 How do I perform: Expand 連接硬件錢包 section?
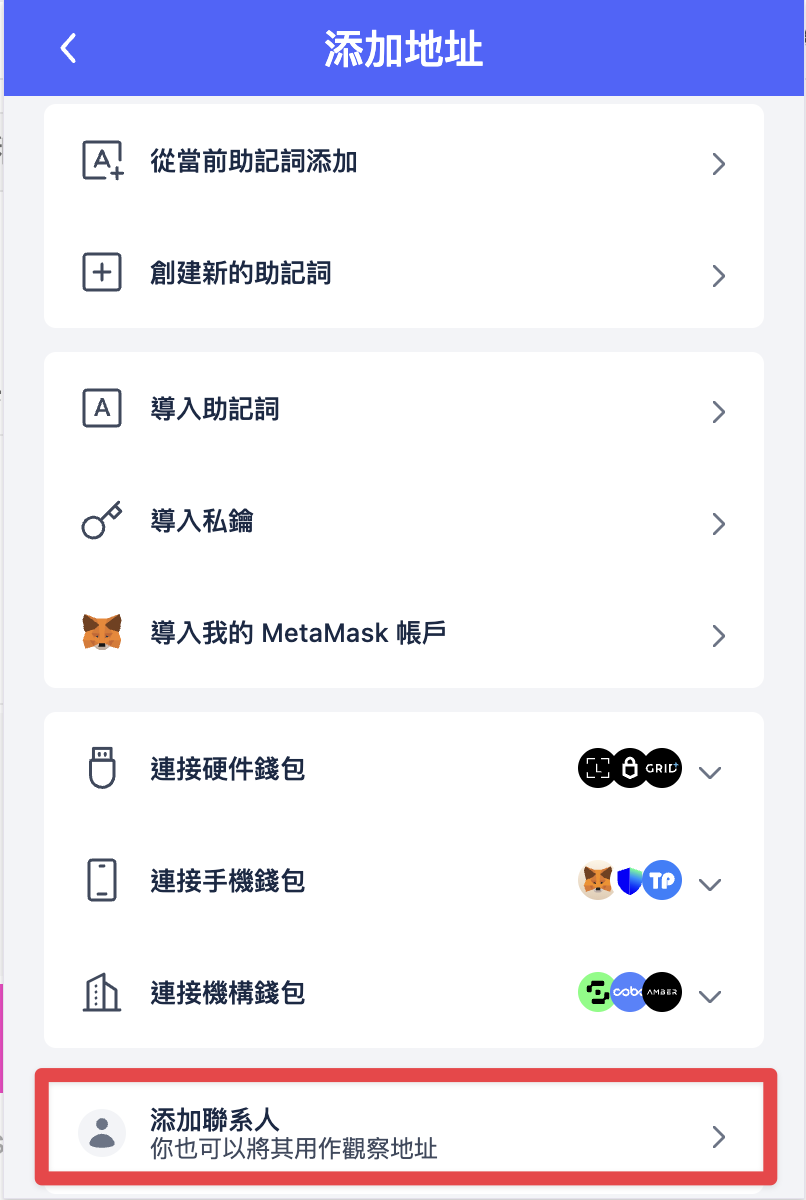(403, 770)
